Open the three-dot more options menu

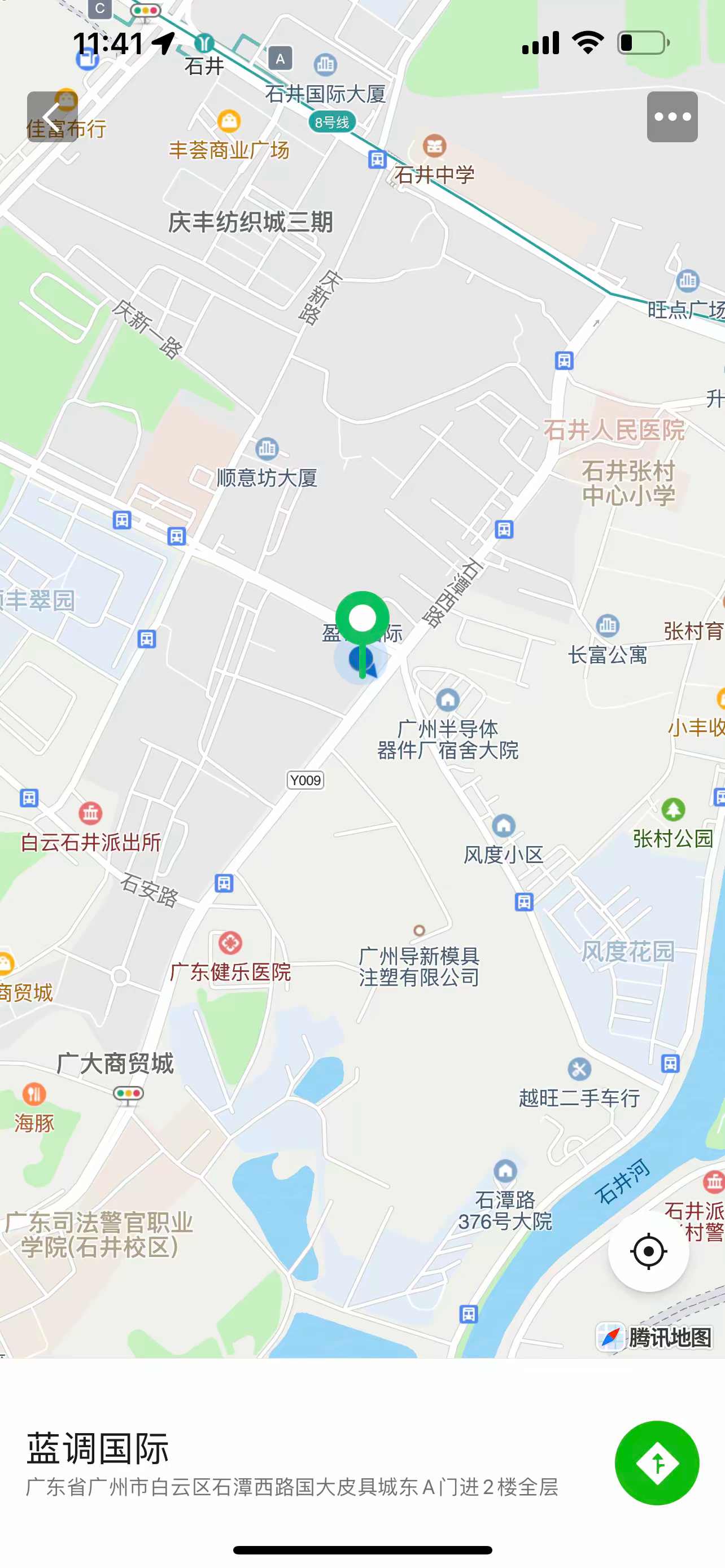coord(672,117)
